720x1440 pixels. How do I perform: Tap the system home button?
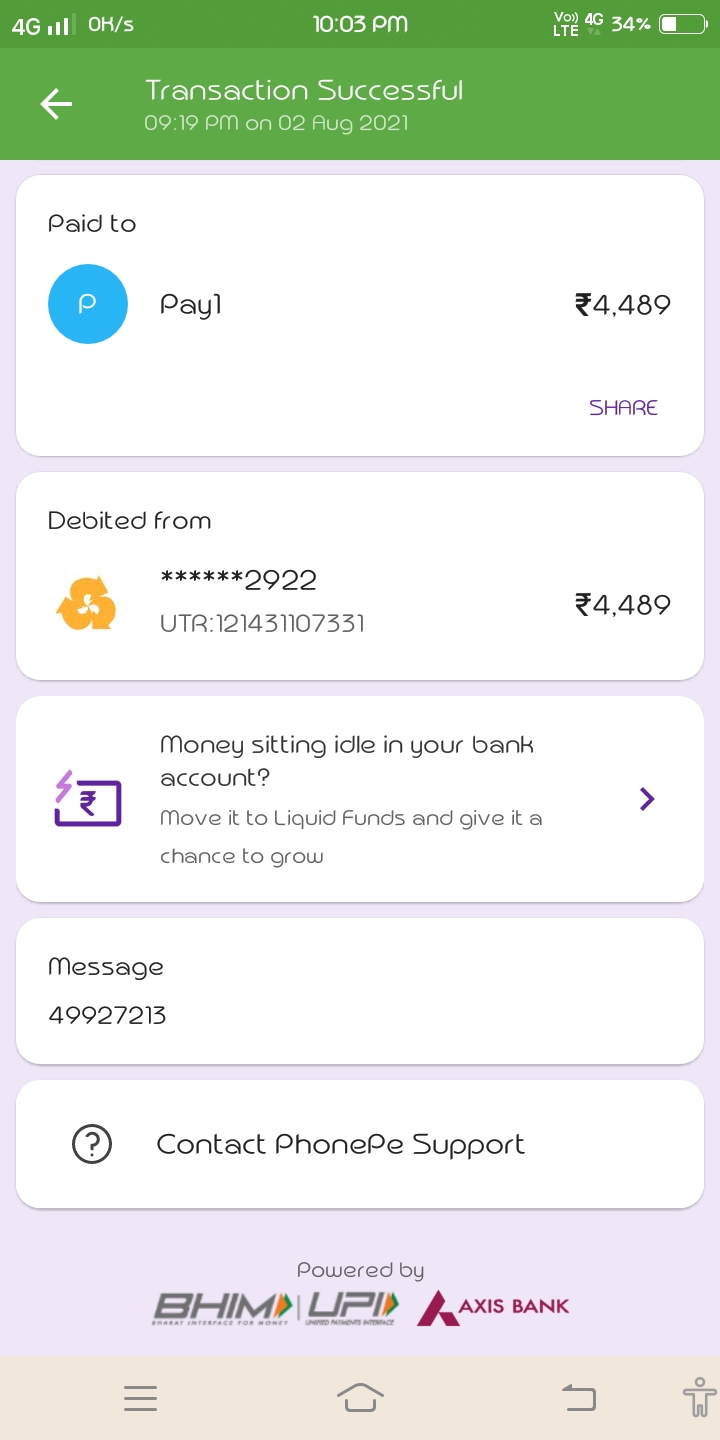[360, 1397]
